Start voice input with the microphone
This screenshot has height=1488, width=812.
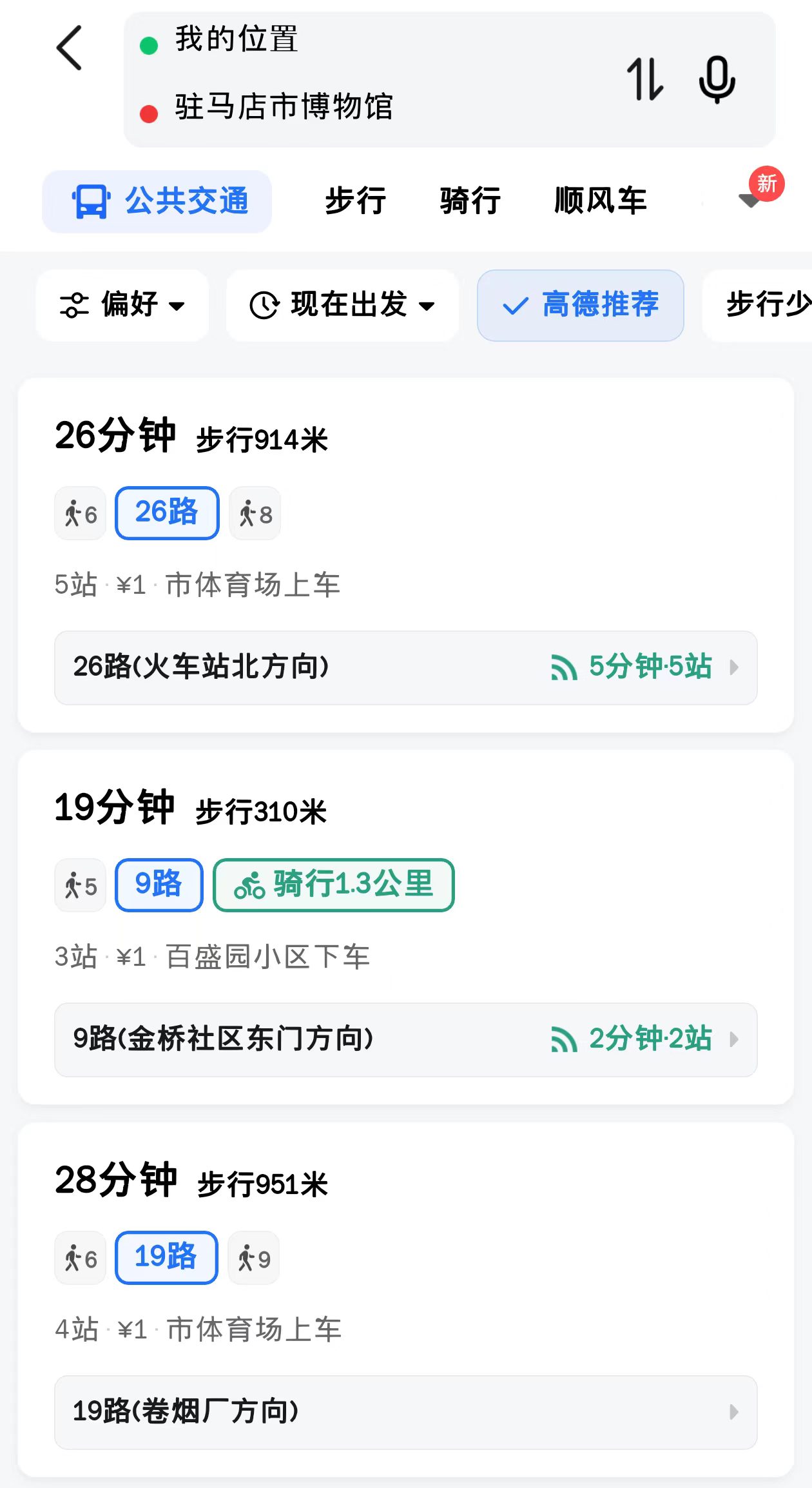click(717, 79)
